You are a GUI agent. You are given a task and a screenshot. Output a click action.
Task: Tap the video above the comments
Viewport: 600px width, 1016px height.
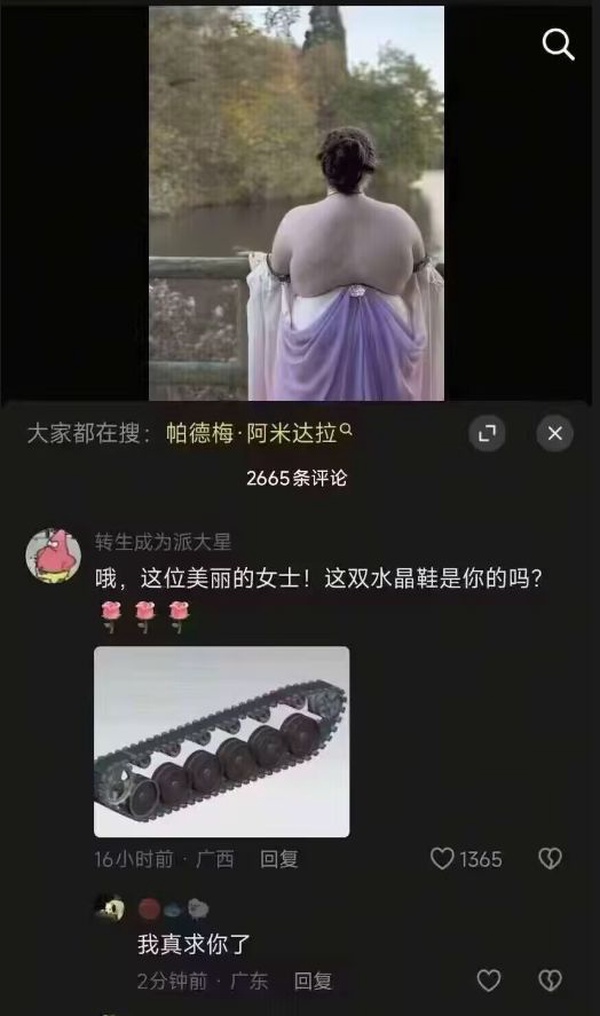click(x=296, y=200)
